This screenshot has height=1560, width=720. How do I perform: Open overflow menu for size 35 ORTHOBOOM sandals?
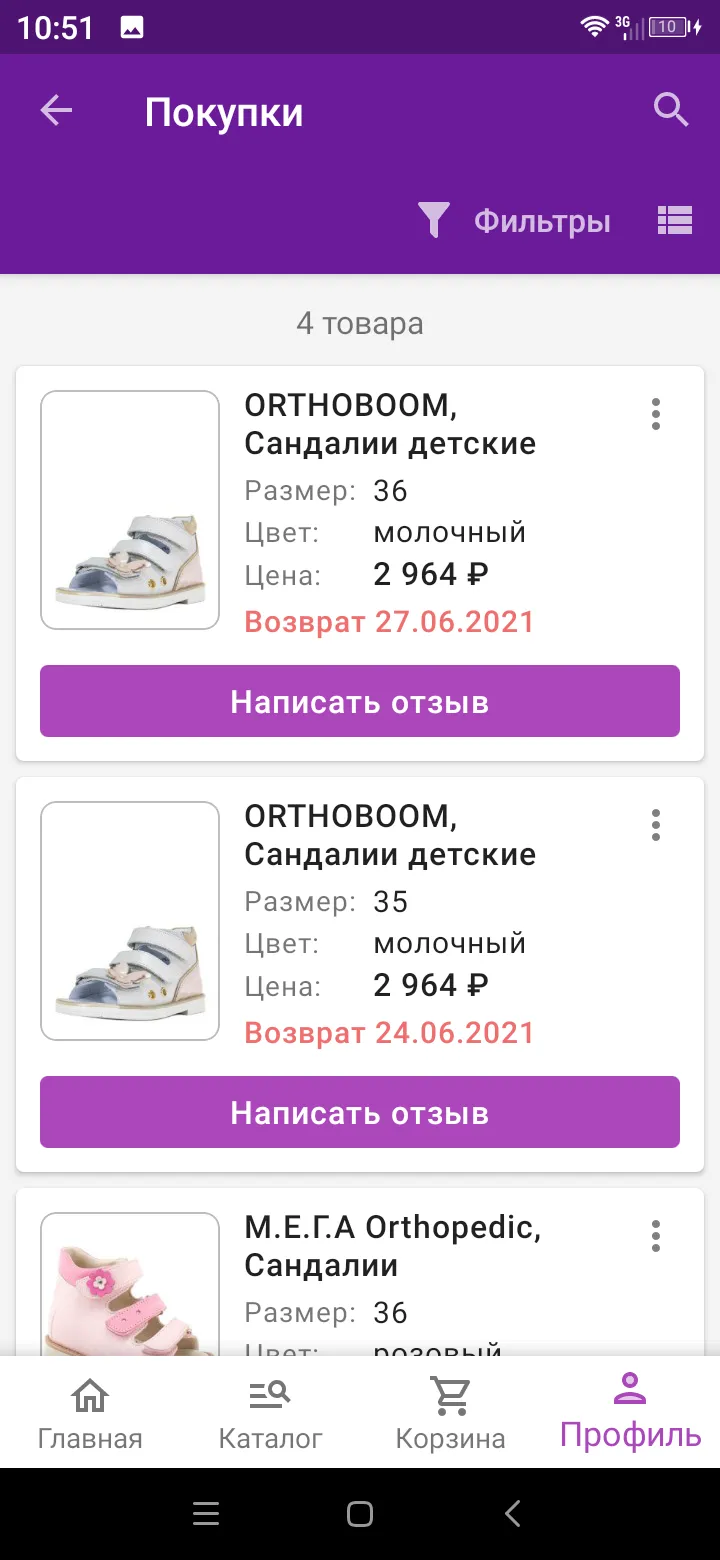656,825
